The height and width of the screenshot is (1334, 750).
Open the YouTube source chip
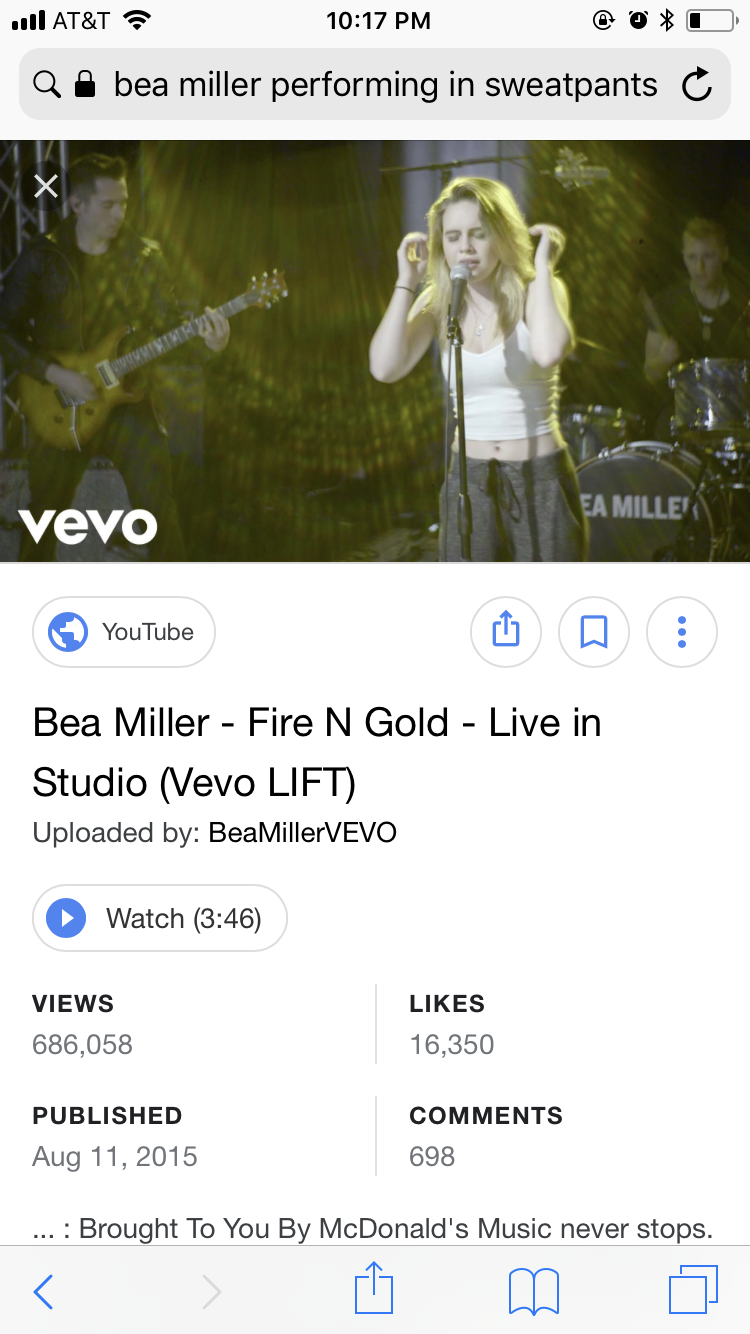pos(124,632)
